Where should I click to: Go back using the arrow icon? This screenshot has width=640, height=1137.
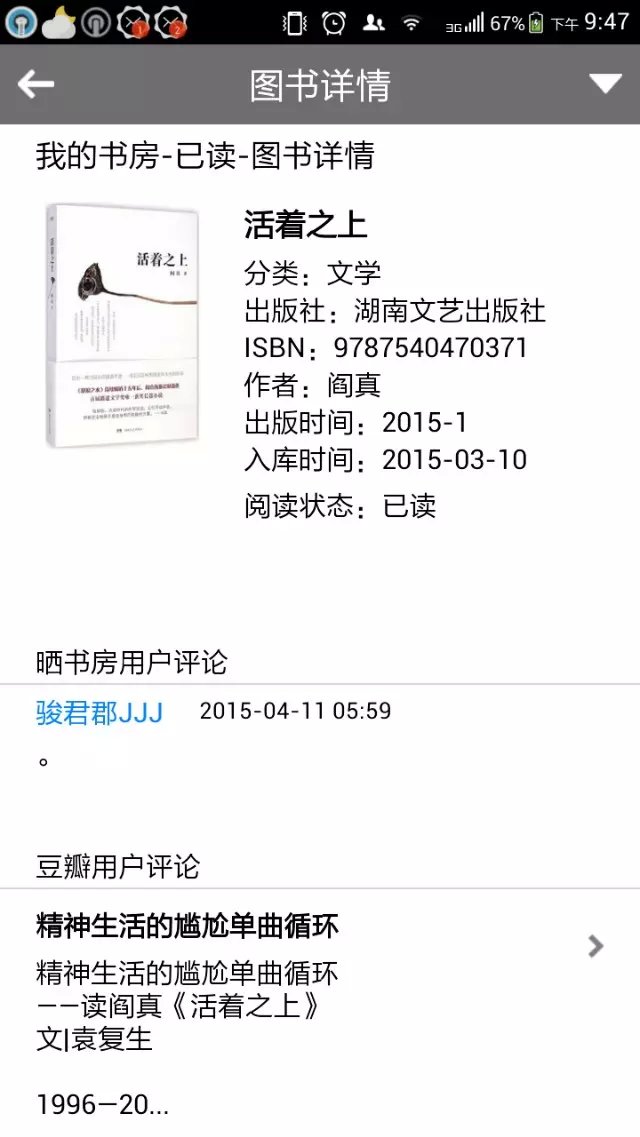(x=36, y=85)
